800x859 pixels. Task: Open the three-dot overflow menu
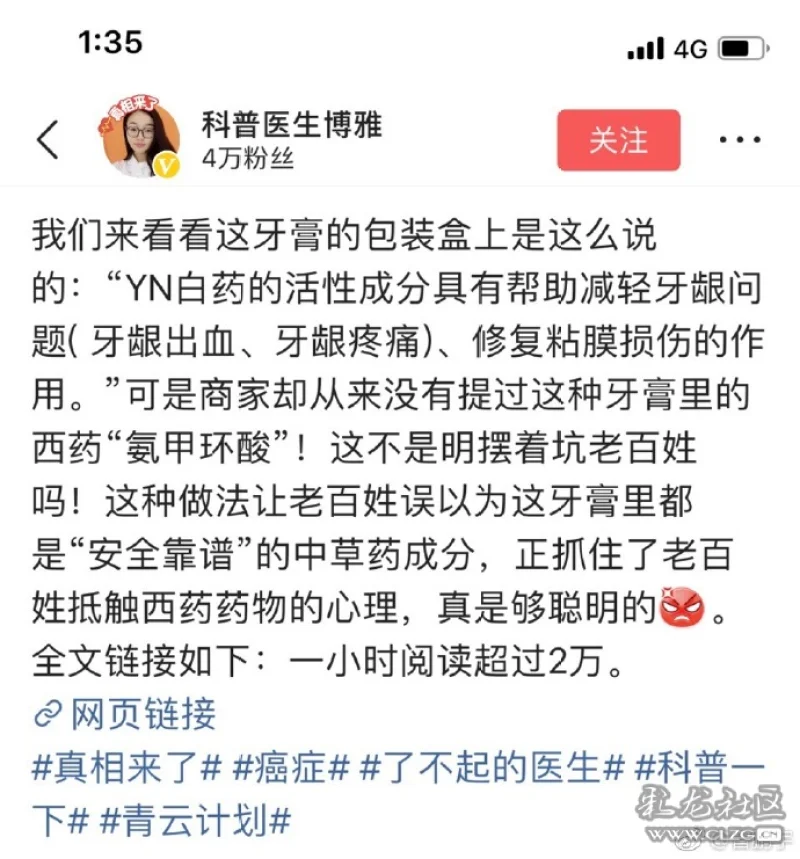[x=740, y=140]
